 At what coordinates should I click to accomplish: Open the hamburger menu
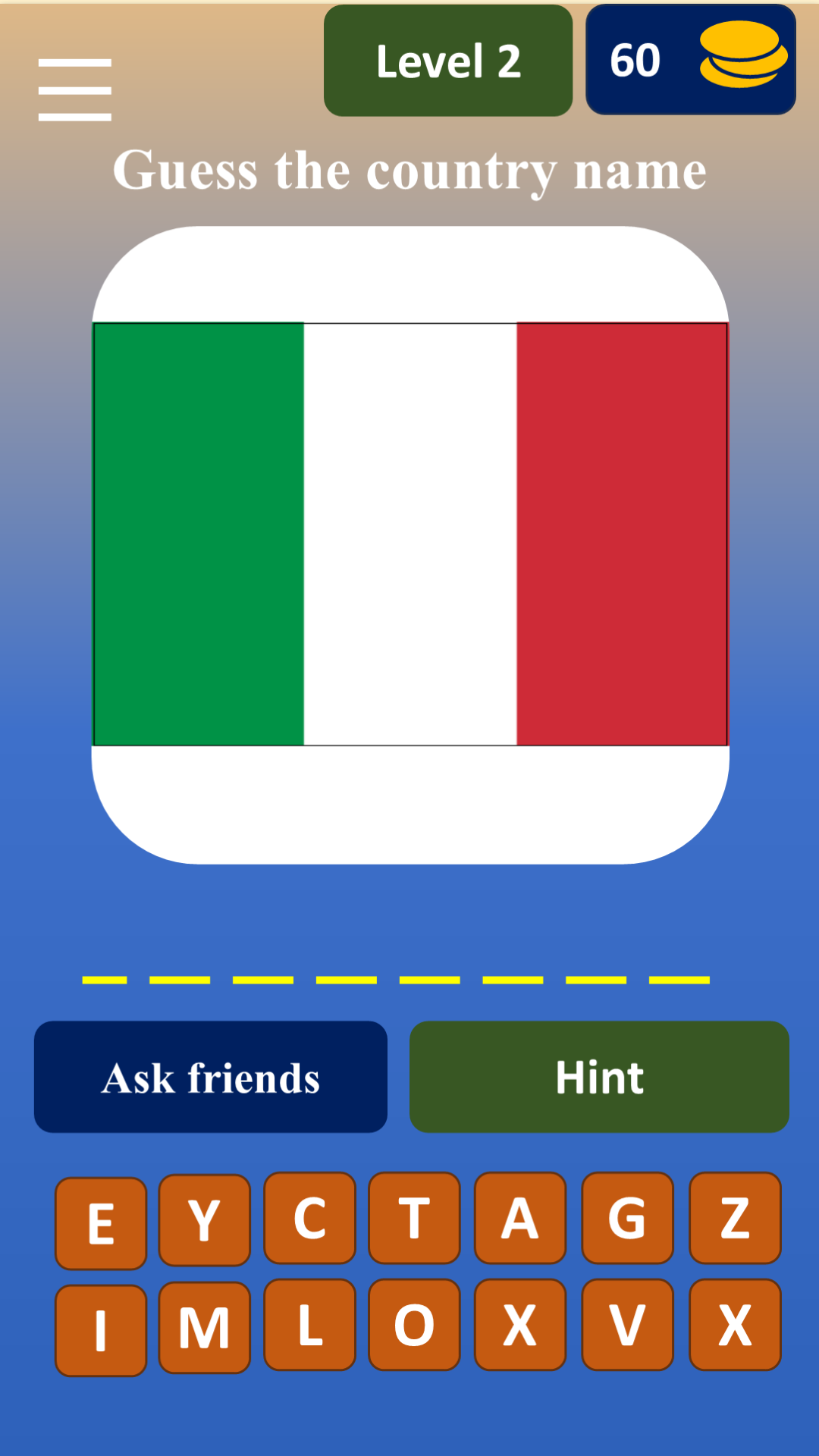(75, 89)
